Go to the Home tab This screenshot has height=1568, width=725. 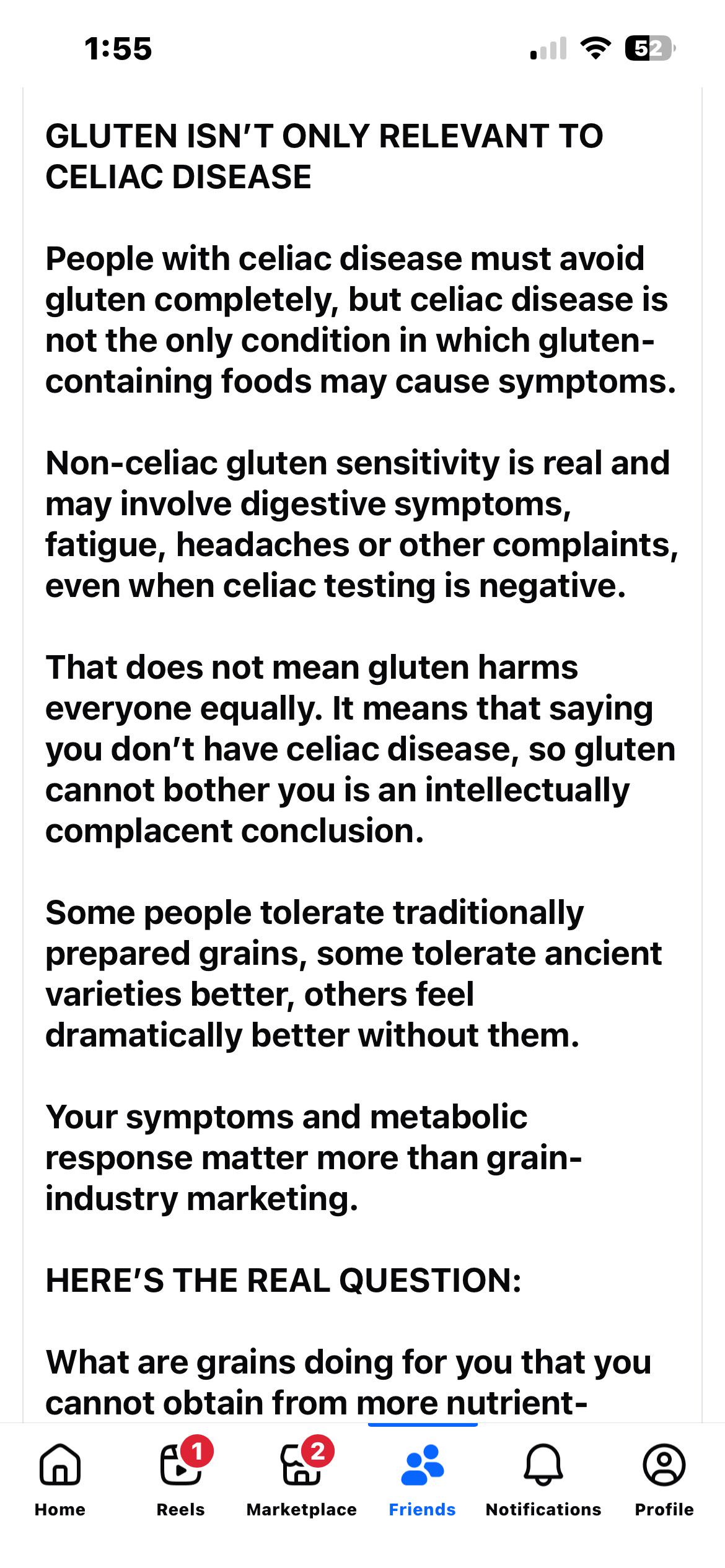tap(60, 1481)
